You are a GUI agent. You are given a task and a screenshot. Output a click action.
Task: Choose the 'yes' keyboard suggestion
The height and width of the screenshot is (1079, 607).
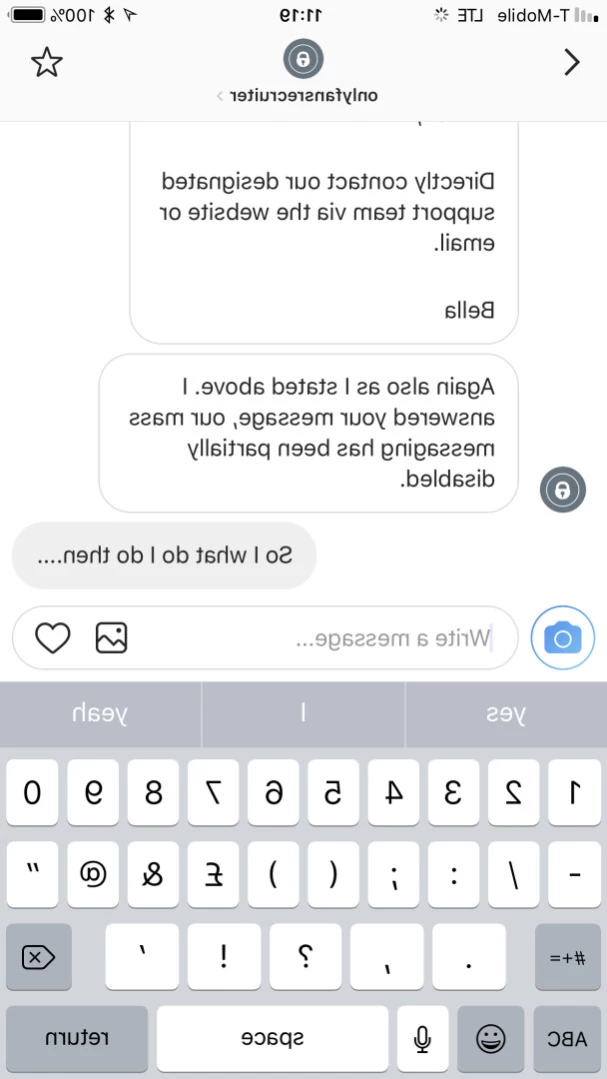pos(505,713)
